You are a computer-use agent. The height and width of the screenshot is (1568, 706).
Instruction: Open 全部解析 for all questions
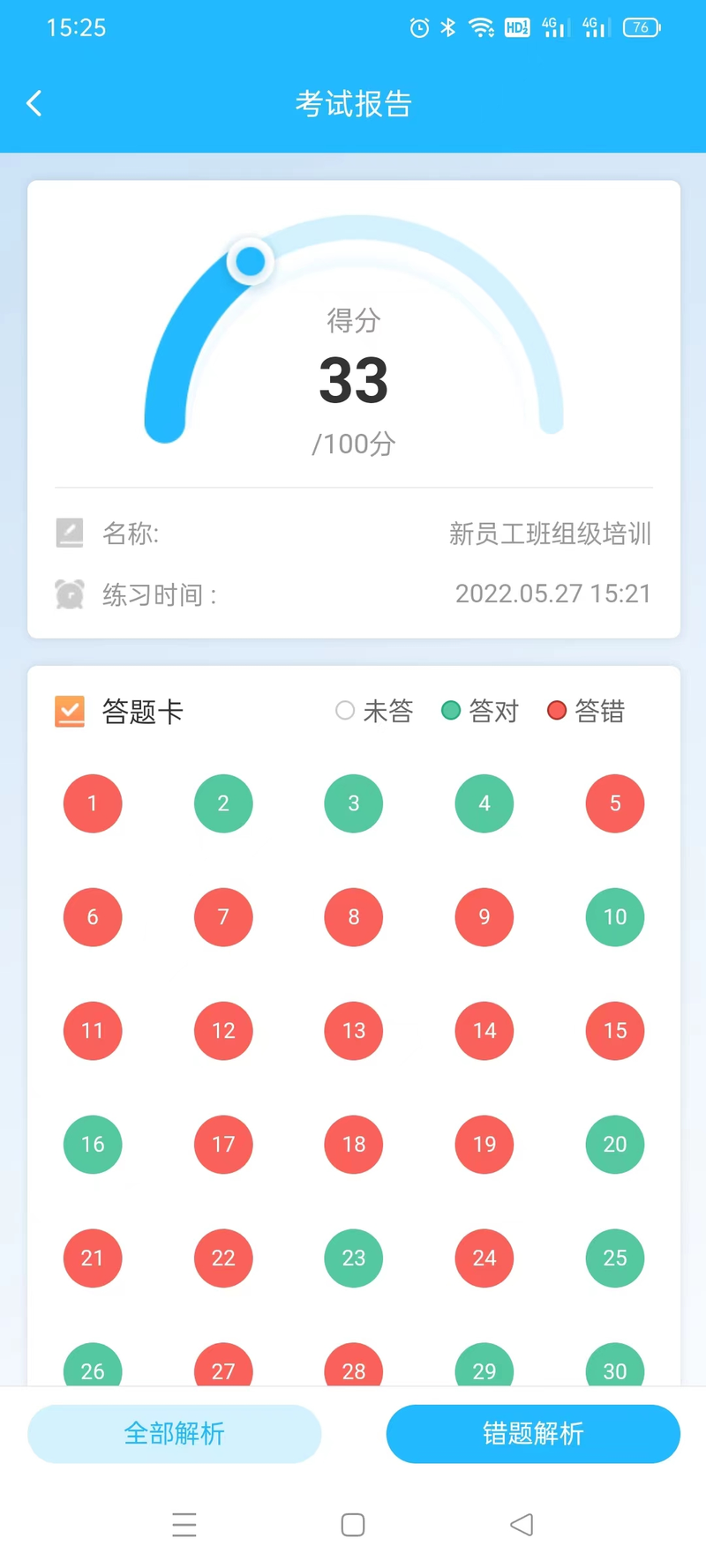pos(175,1433)
